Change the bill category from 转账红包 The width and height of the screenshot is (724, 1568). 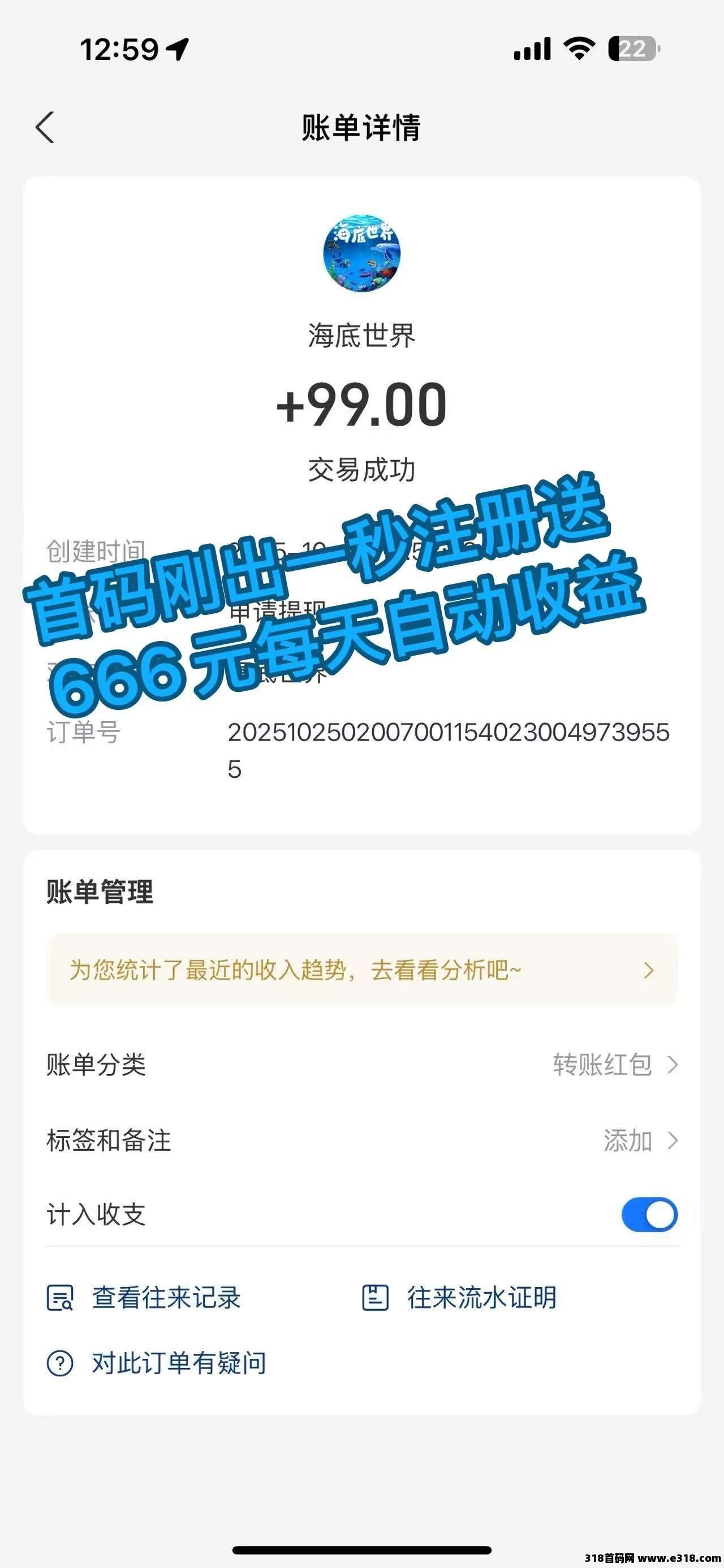(614, 1064)
